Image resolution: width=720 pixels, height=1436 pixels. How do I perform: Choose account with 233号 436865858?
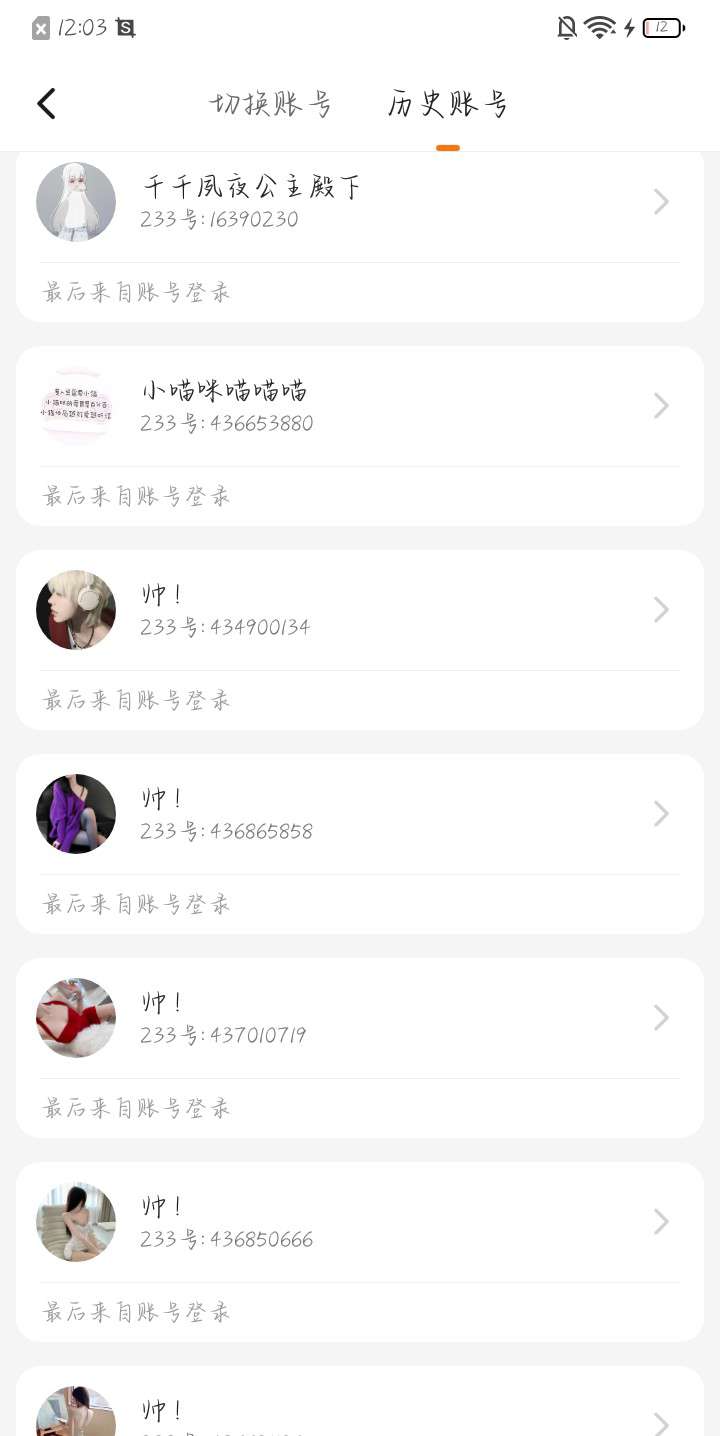tap(360, 815)
